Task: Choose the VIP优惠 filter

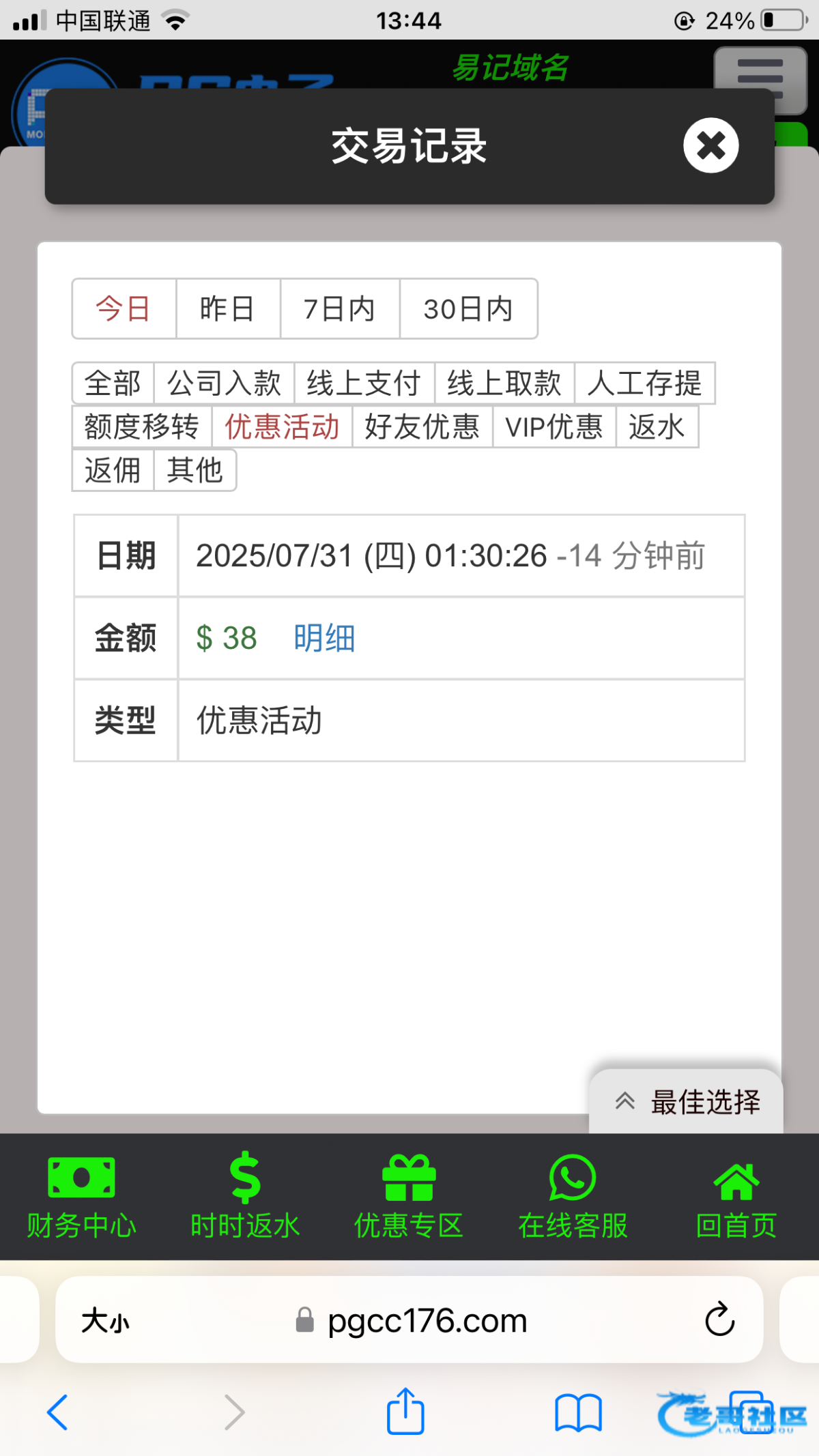Action: point(554,426)
